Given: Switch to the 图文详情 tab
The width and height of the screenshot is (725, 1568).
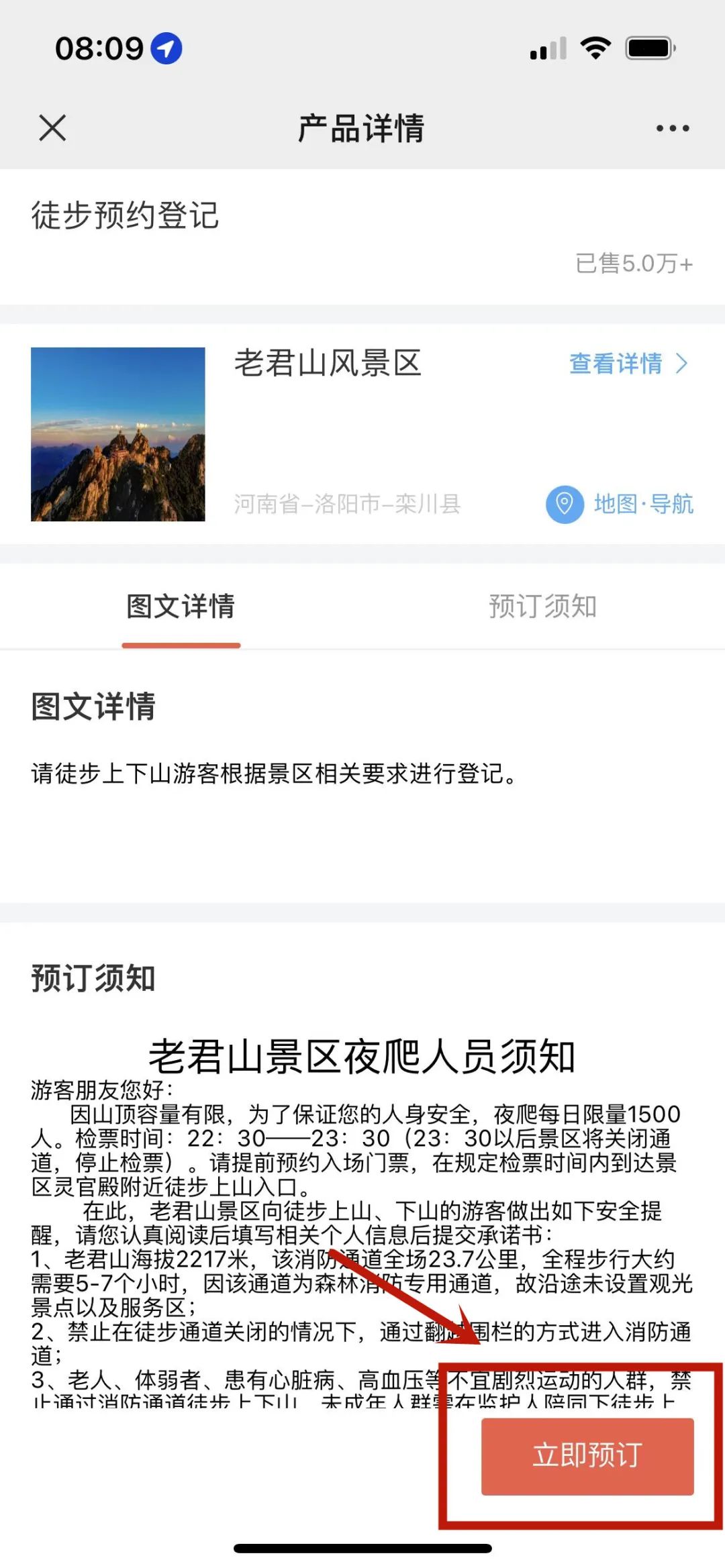Looking at the screenshot, I should point(181,607).
